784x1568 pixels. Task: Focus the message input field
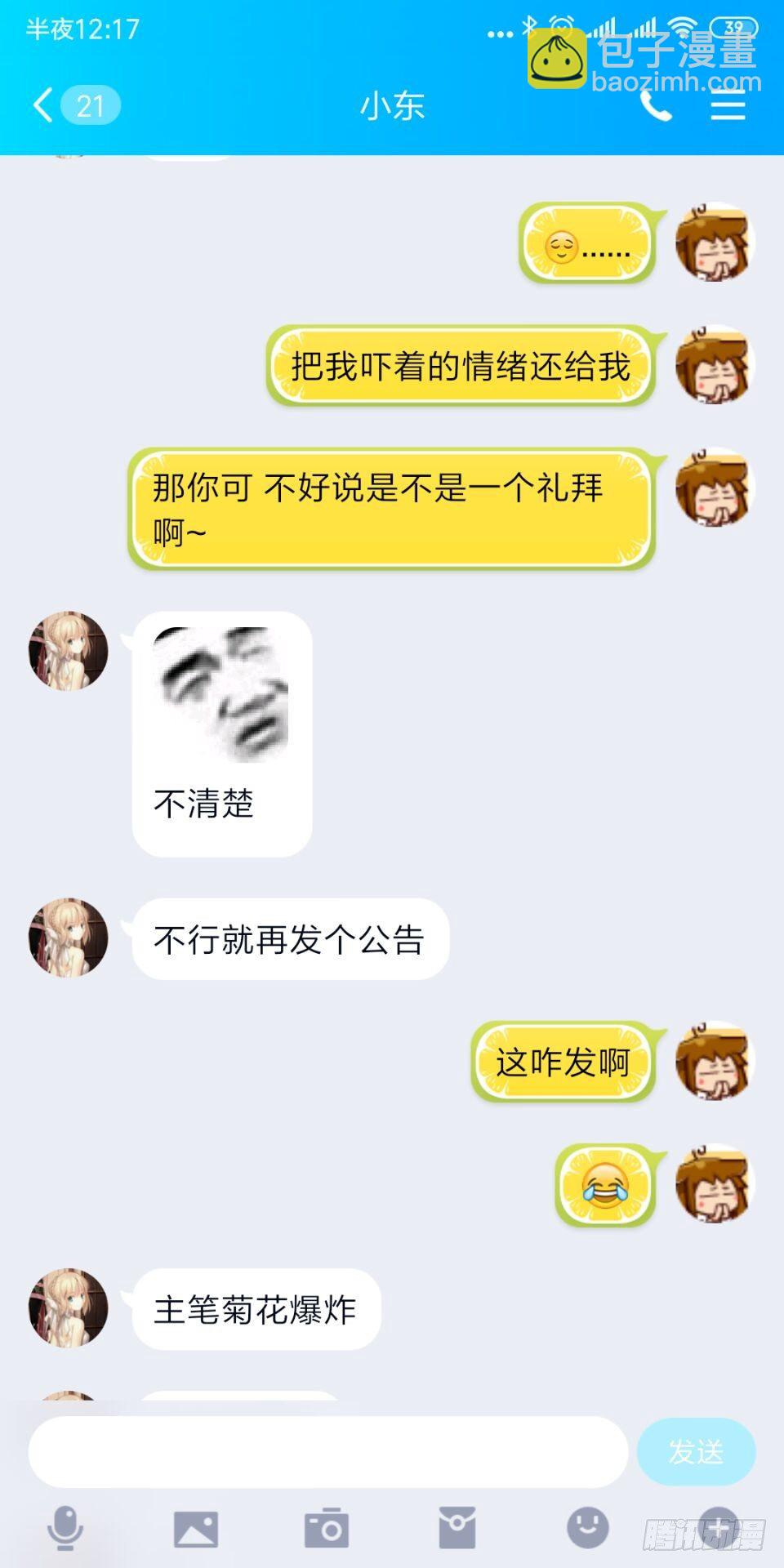pos(327,1452)
